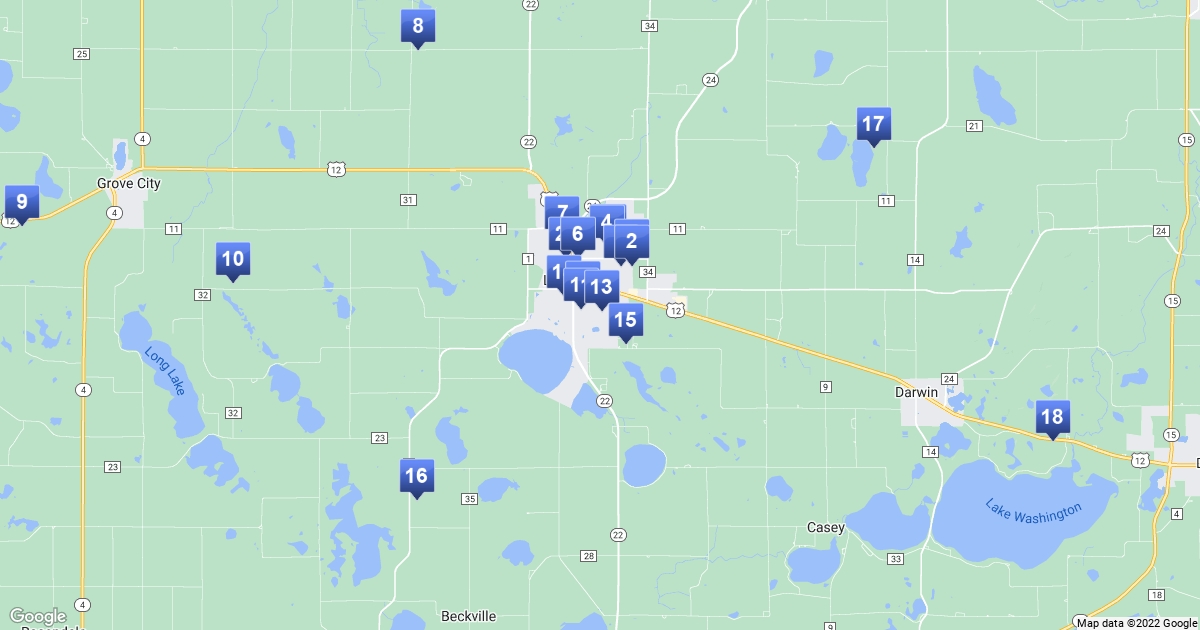This screenshot has width=1200, height=630.
Task: Open map pin number 10
Action: 232,260
